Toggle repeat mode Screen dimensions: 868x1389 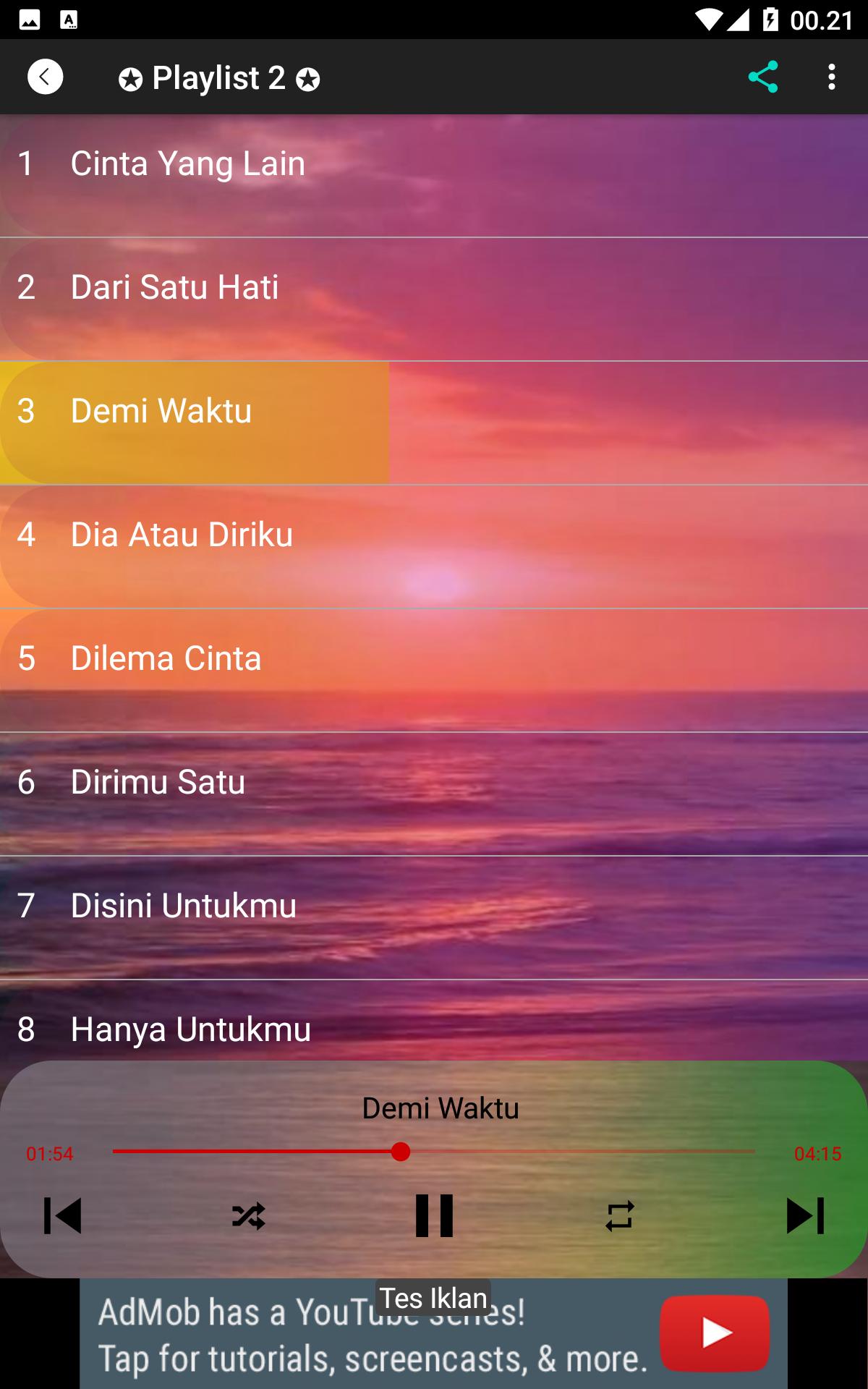620,1216
